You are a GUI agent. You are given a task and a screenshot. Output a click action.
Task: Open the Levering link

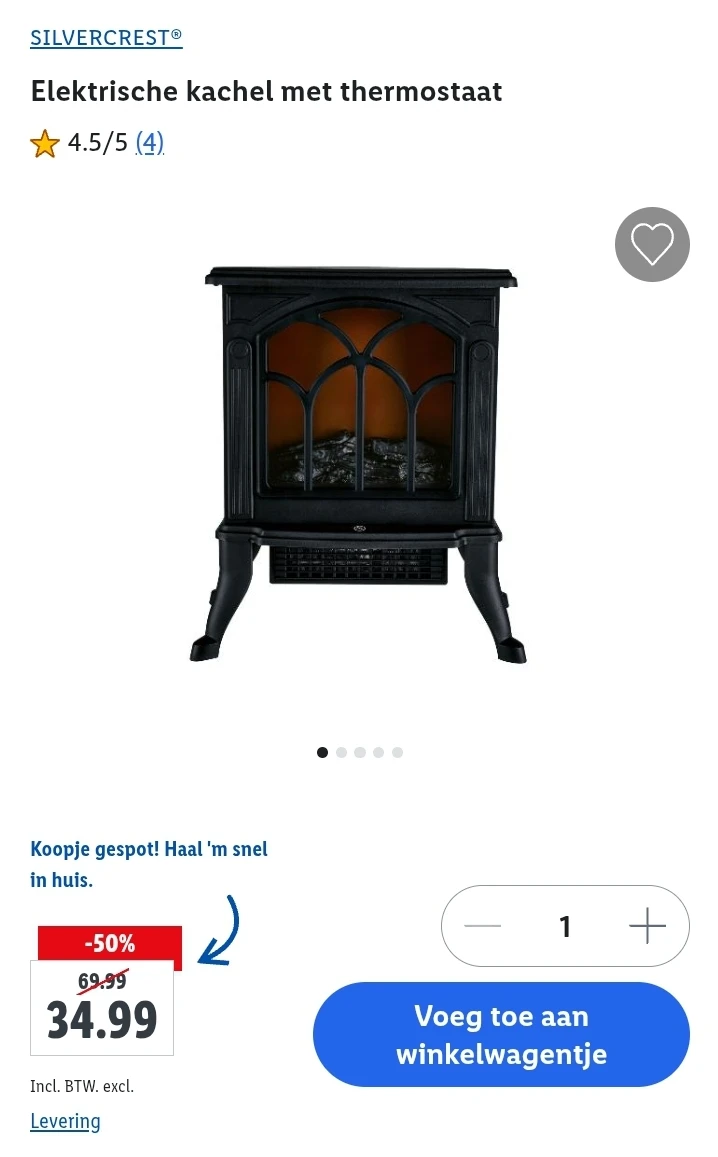pyautogui.click(x=65, y=1121)
